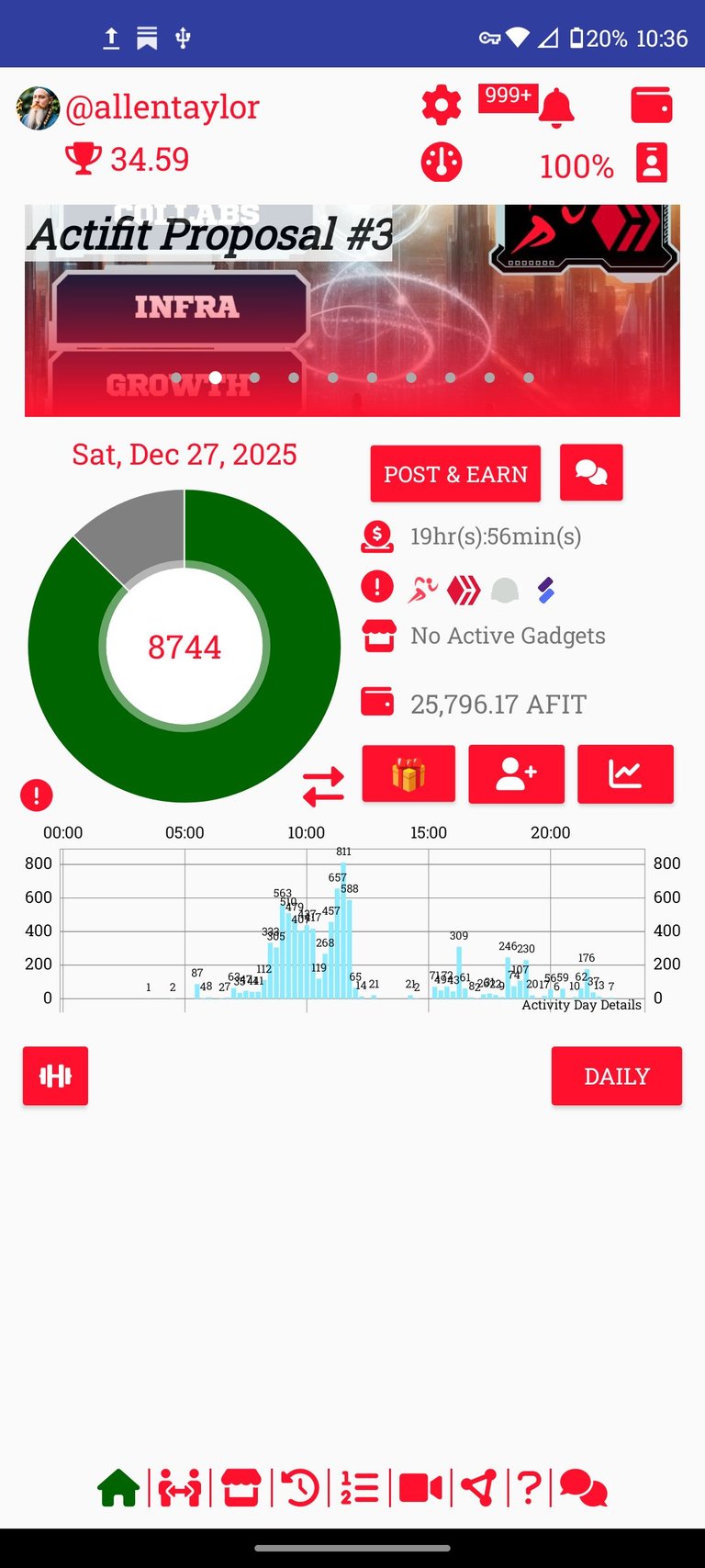Open the dashboard gauge icon
Screen dimensions: 705x1568
[x=441, y=163]
